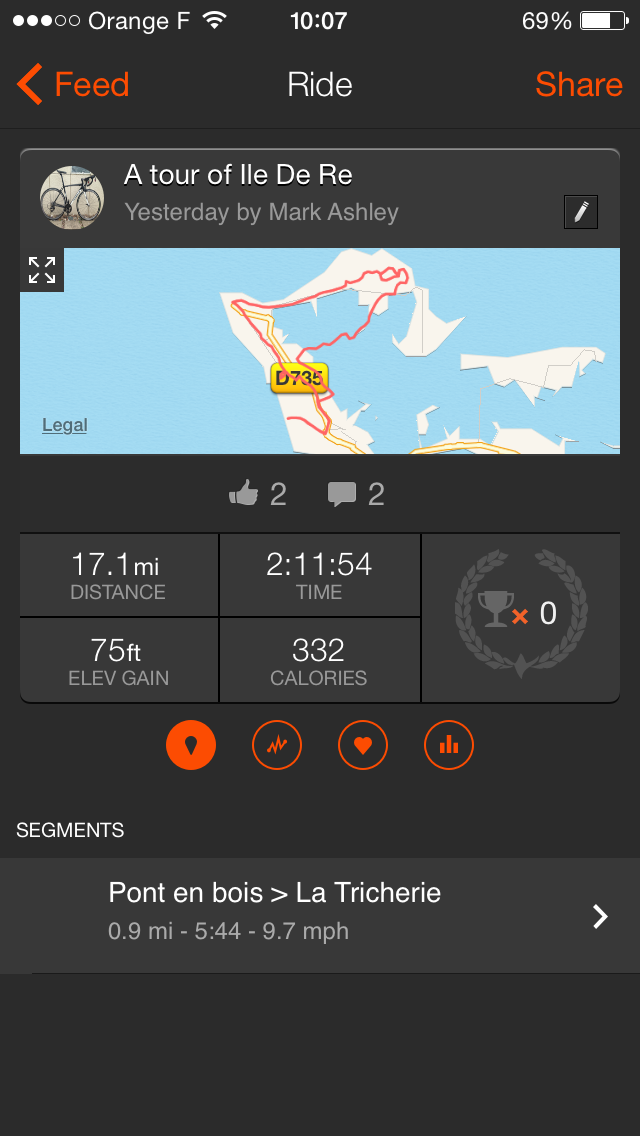Switch to the pace analysis tab
The image size is (640, 1136).
tap(277, 745)
